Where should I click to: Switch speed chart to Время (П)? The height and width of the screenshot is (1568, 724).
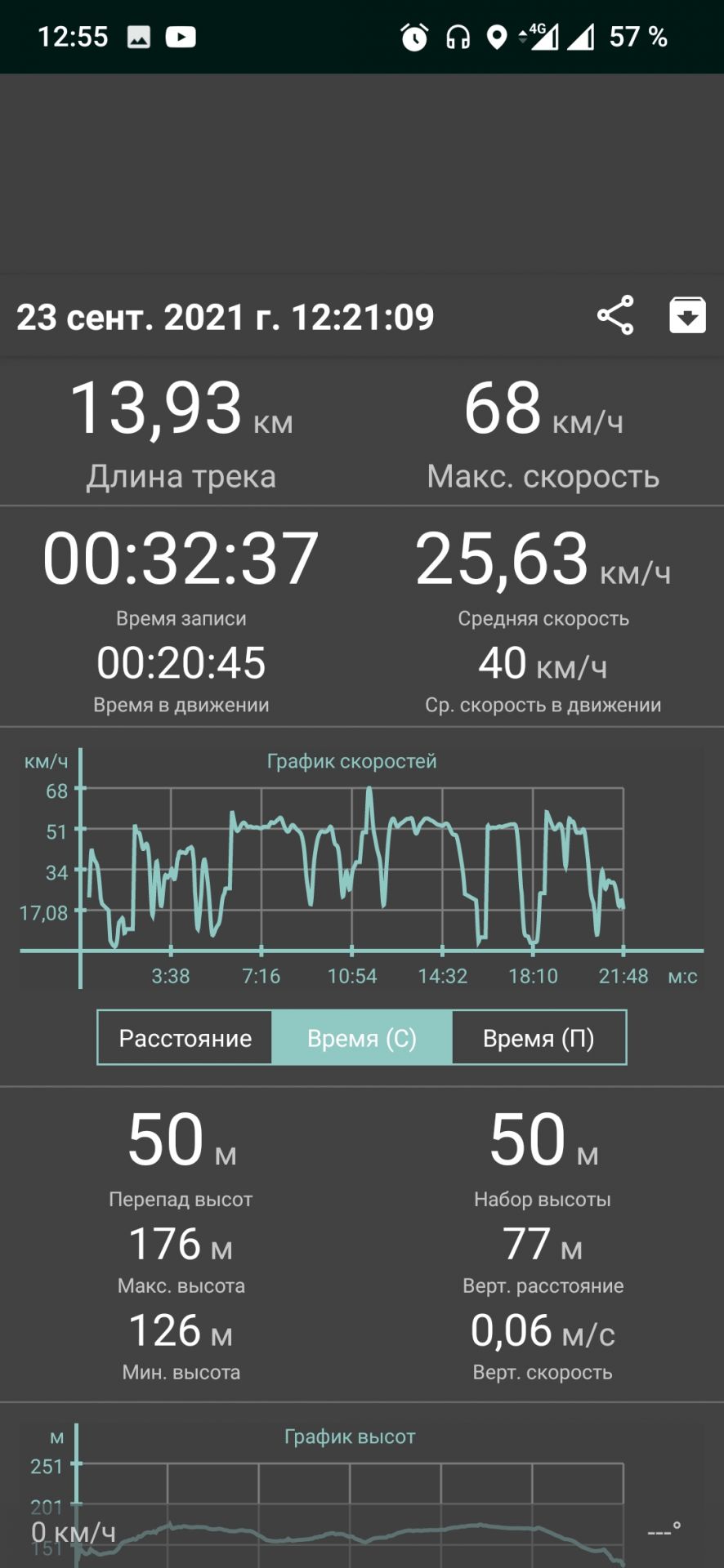(539, 1038)
